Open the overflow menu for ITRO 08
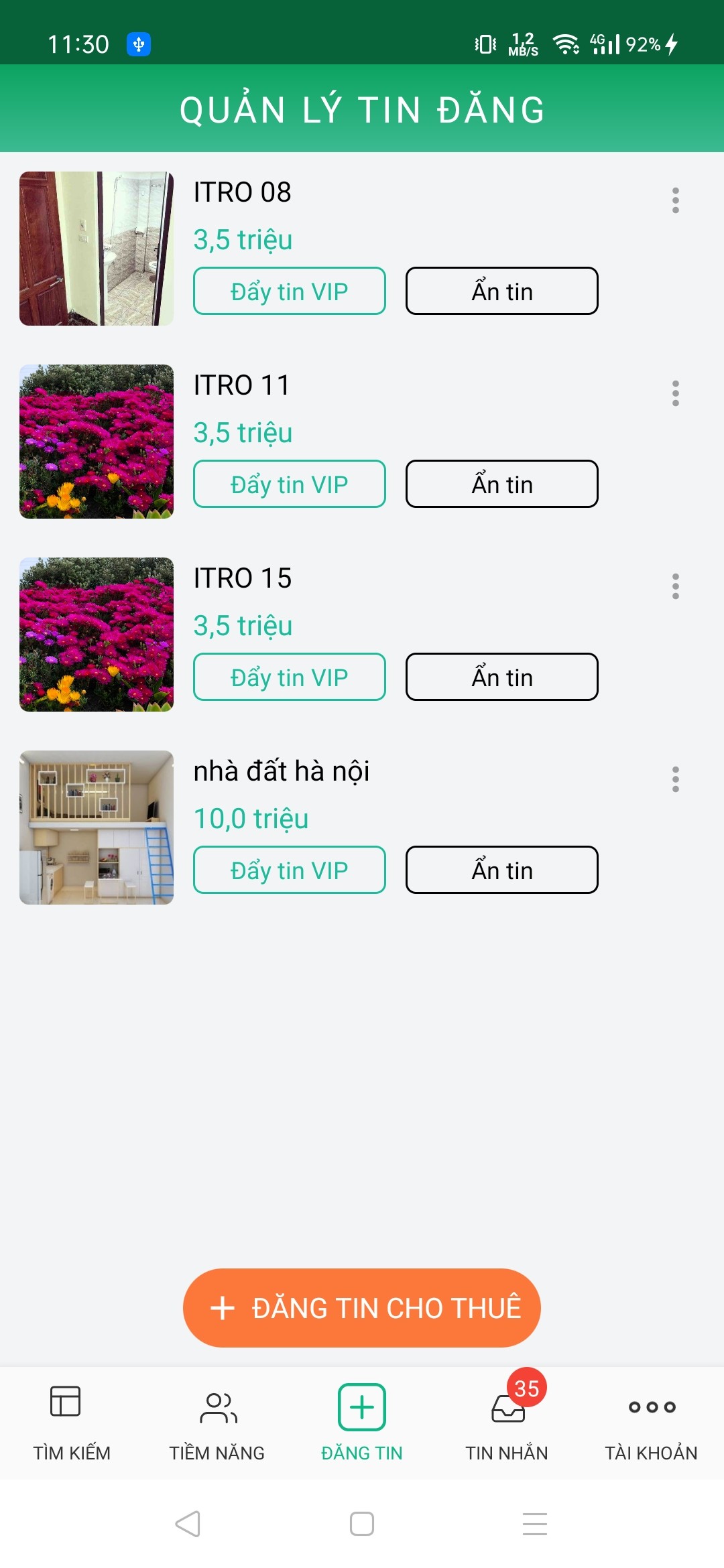724x1568 pixels. point(675,200)
